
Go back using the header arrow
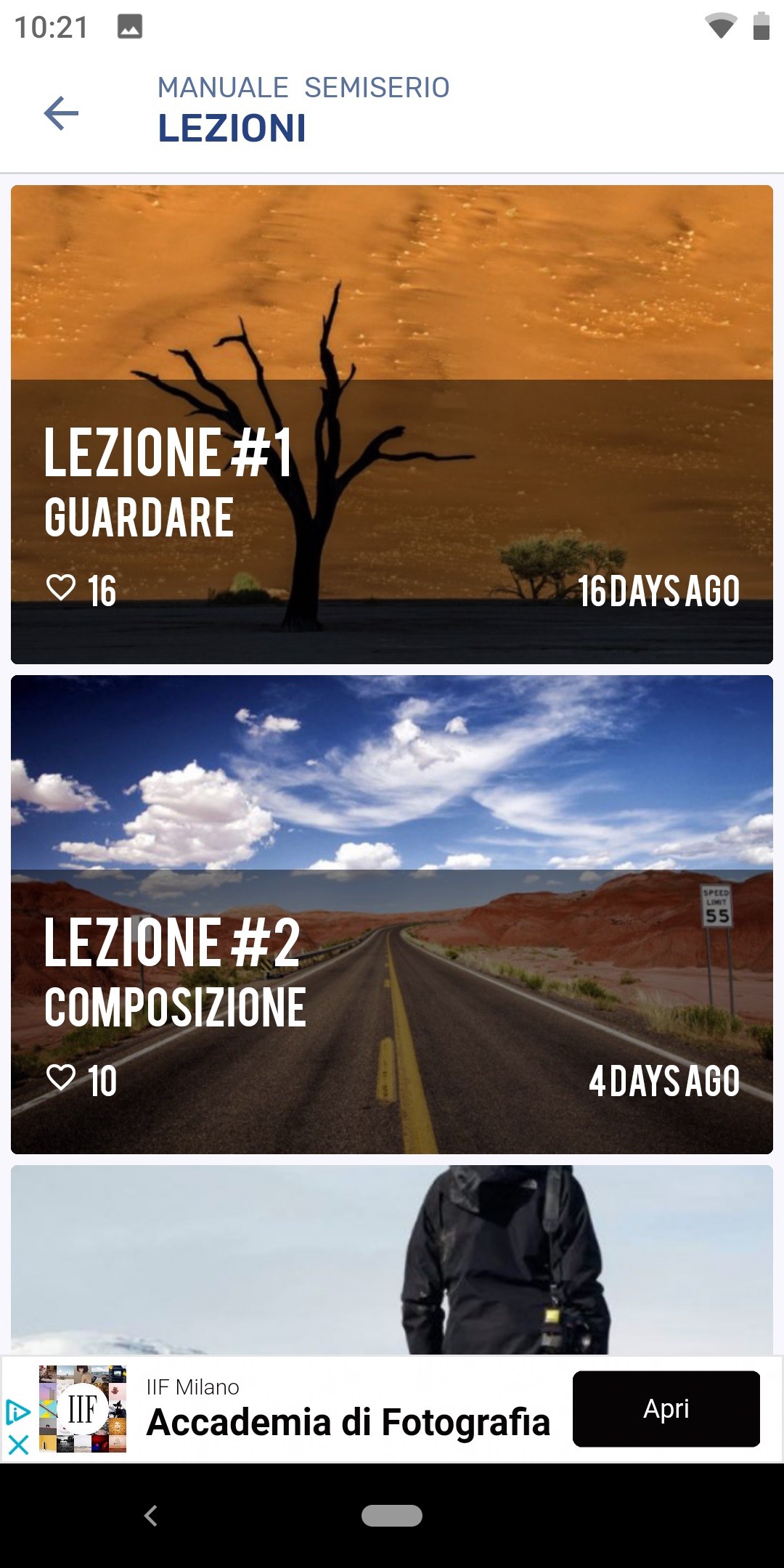[x=61, y=113]
